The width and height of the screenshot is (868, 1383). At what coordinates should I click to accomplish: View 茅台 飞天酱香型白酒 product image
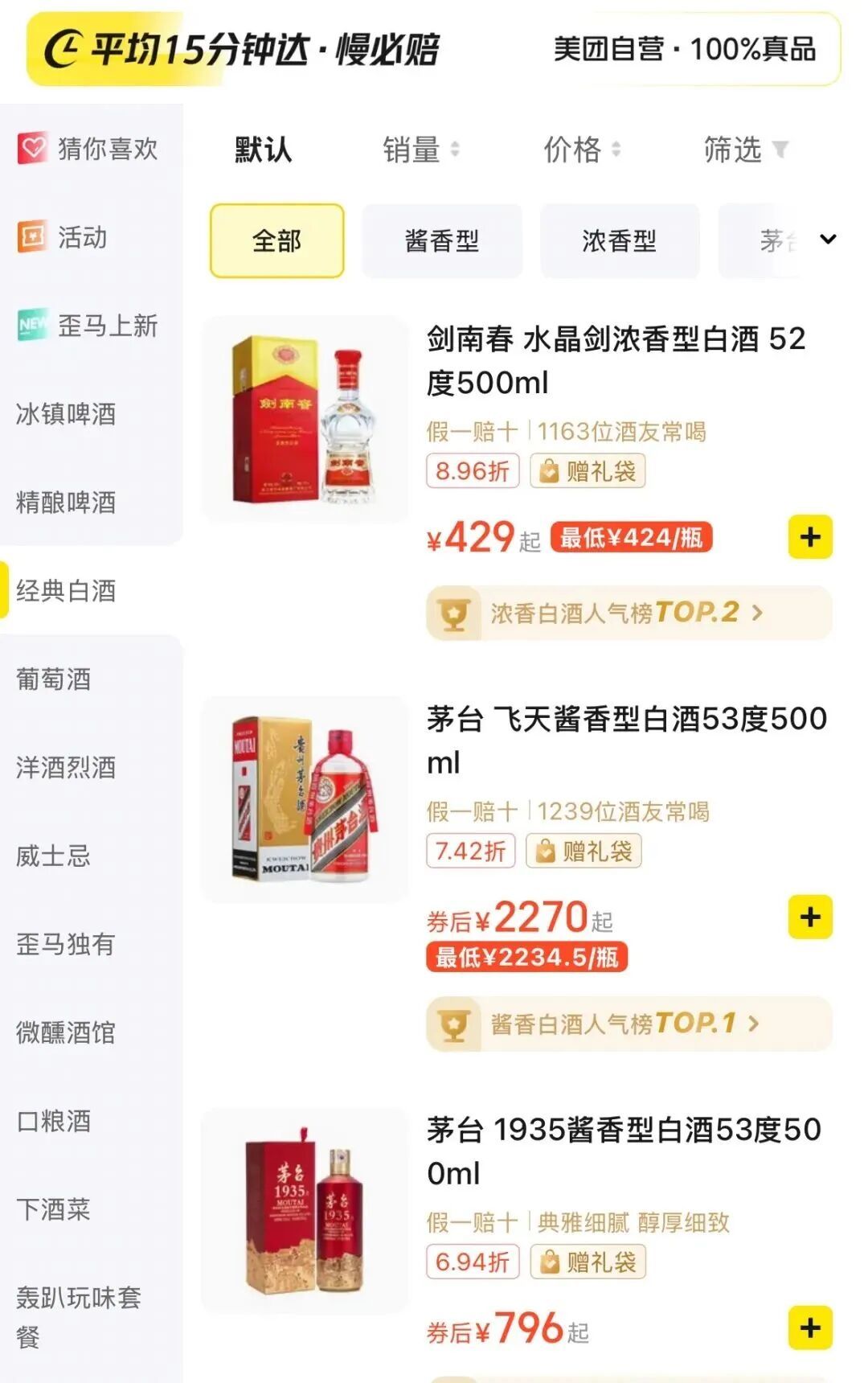305,800
